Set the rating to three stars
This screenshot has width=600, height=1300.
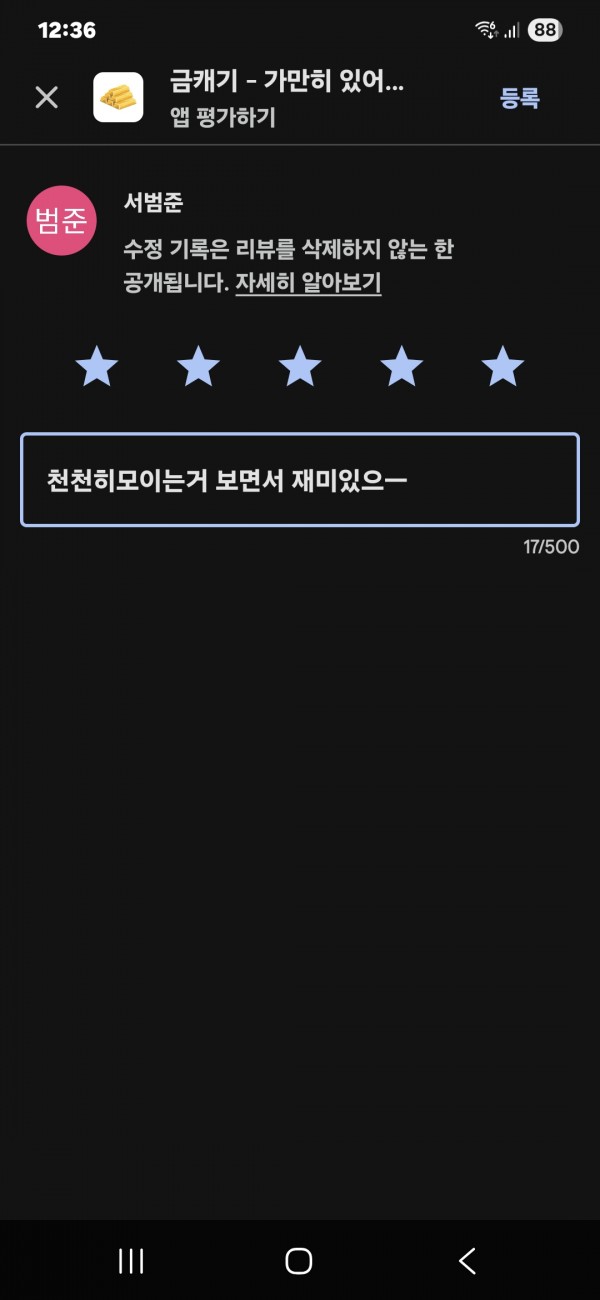click(300, 367)
